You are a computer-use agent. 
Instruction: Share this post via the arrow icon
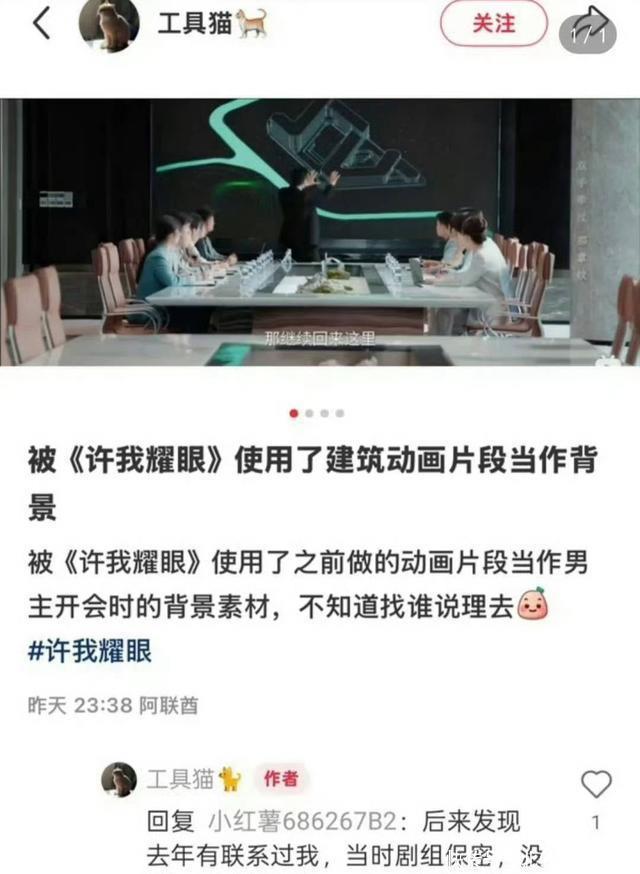(591, 26)
